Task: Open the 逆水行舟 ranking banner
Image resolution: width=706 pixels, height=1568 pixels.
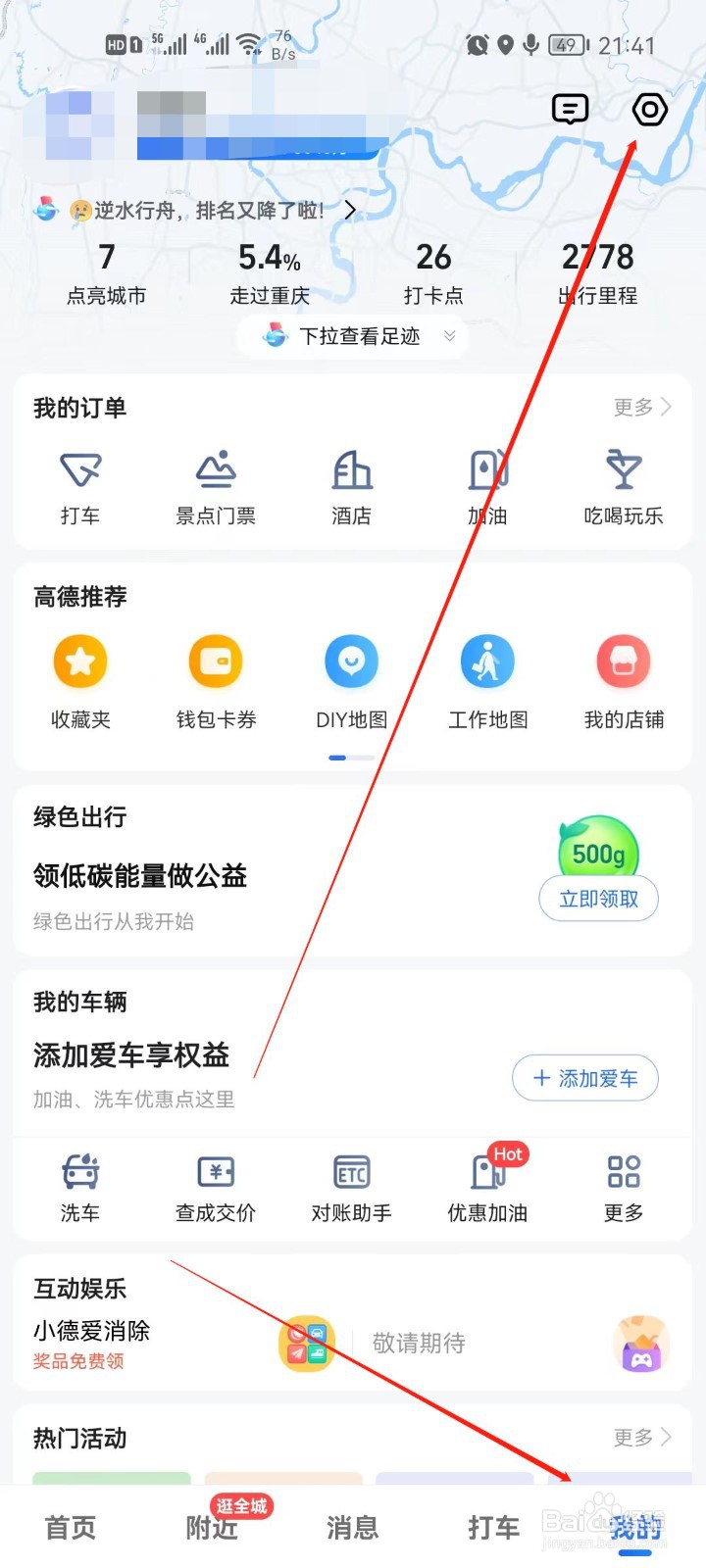Action: pos(196,210)
